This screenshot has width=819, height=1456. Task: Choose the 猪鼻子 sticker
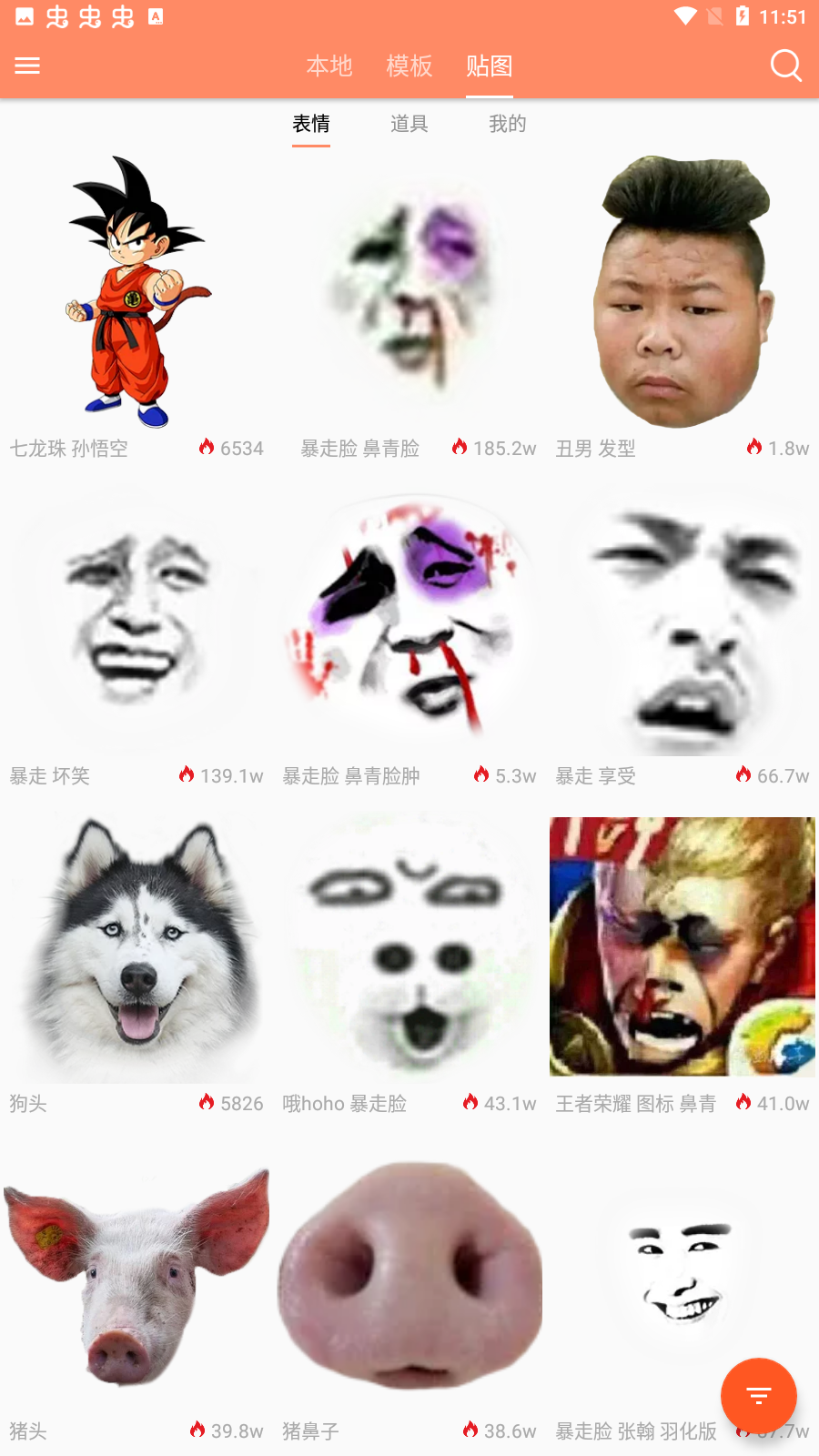click(x=409, y=1274)
